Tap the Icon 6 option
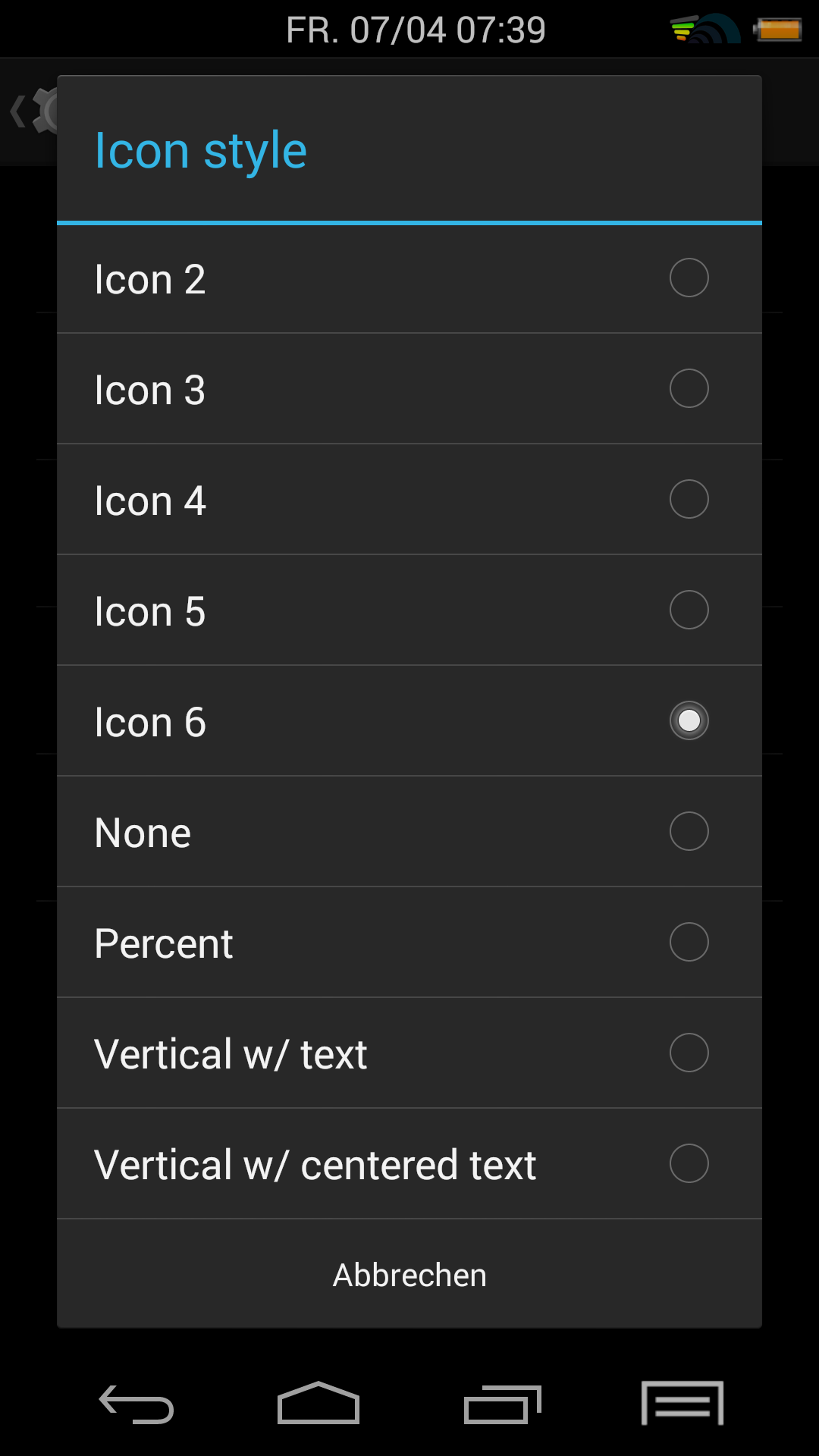The width and height of the screenshot is (819, 1456). pyautogui.click(x=409, y=721)
